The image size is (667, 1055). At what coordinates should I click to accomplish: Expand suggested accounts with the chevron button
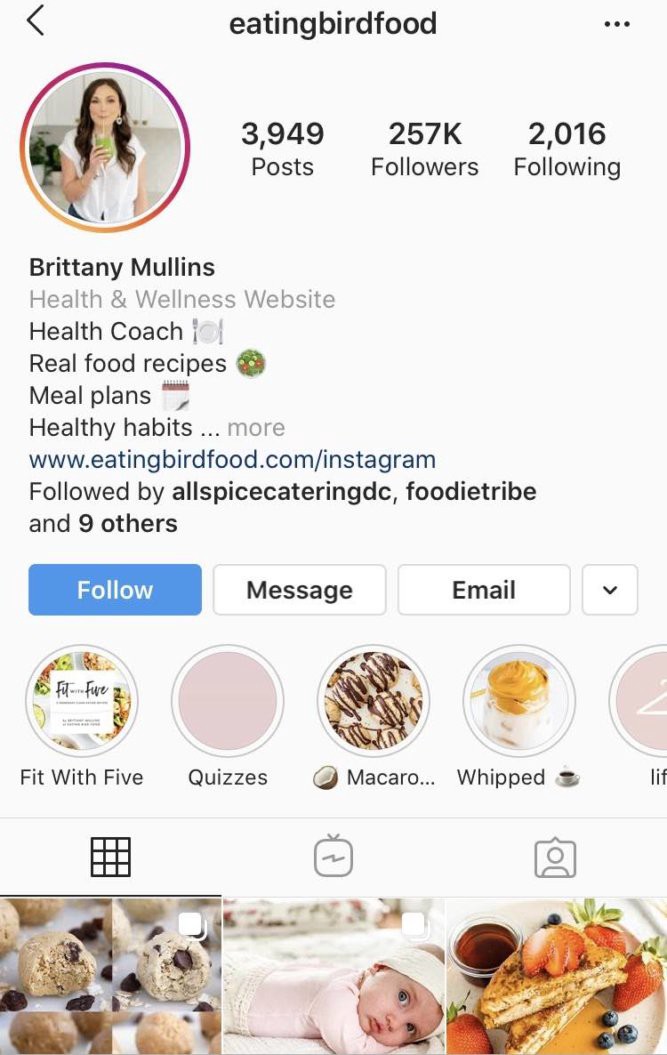[x=610, y=590]
